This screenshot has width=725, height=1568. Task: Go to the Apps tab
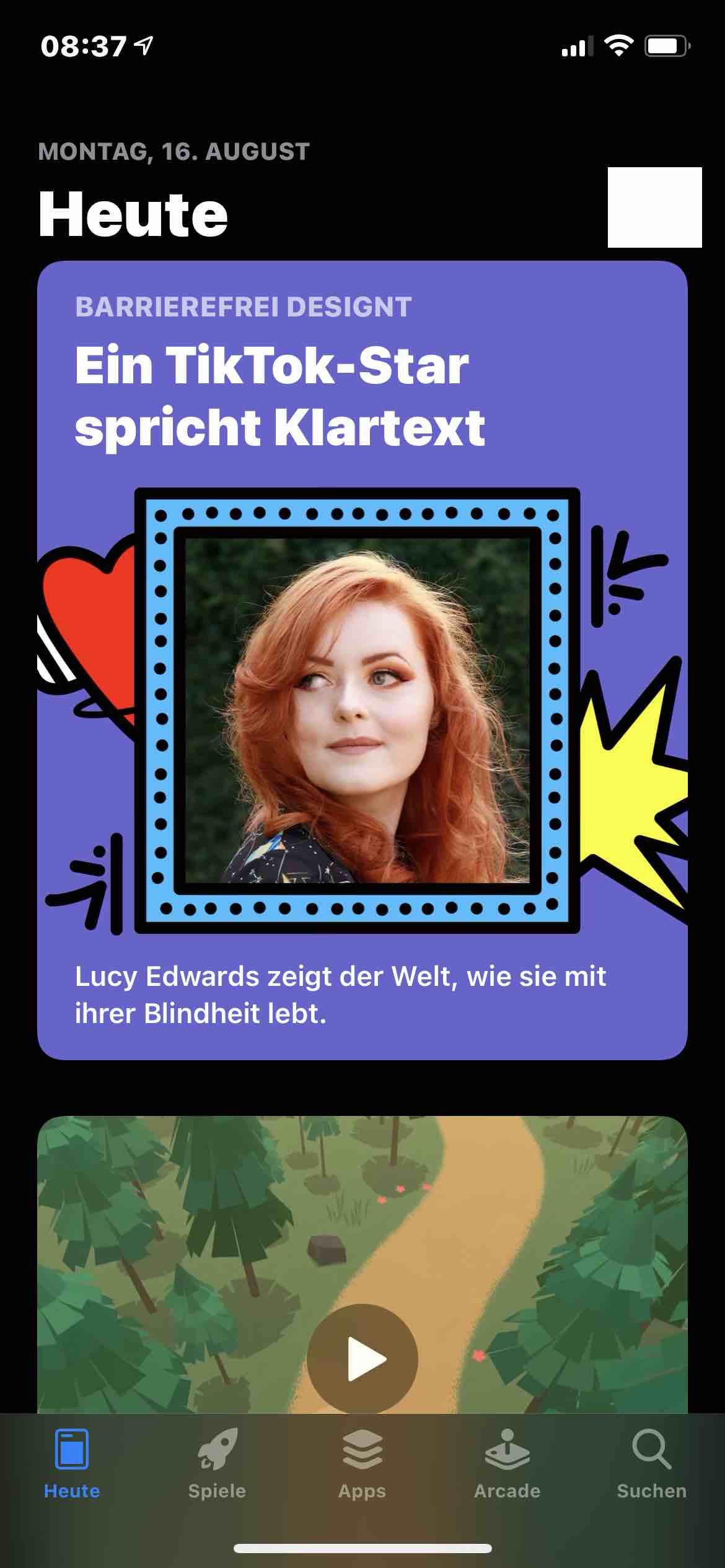click(x=362, y=1463)
